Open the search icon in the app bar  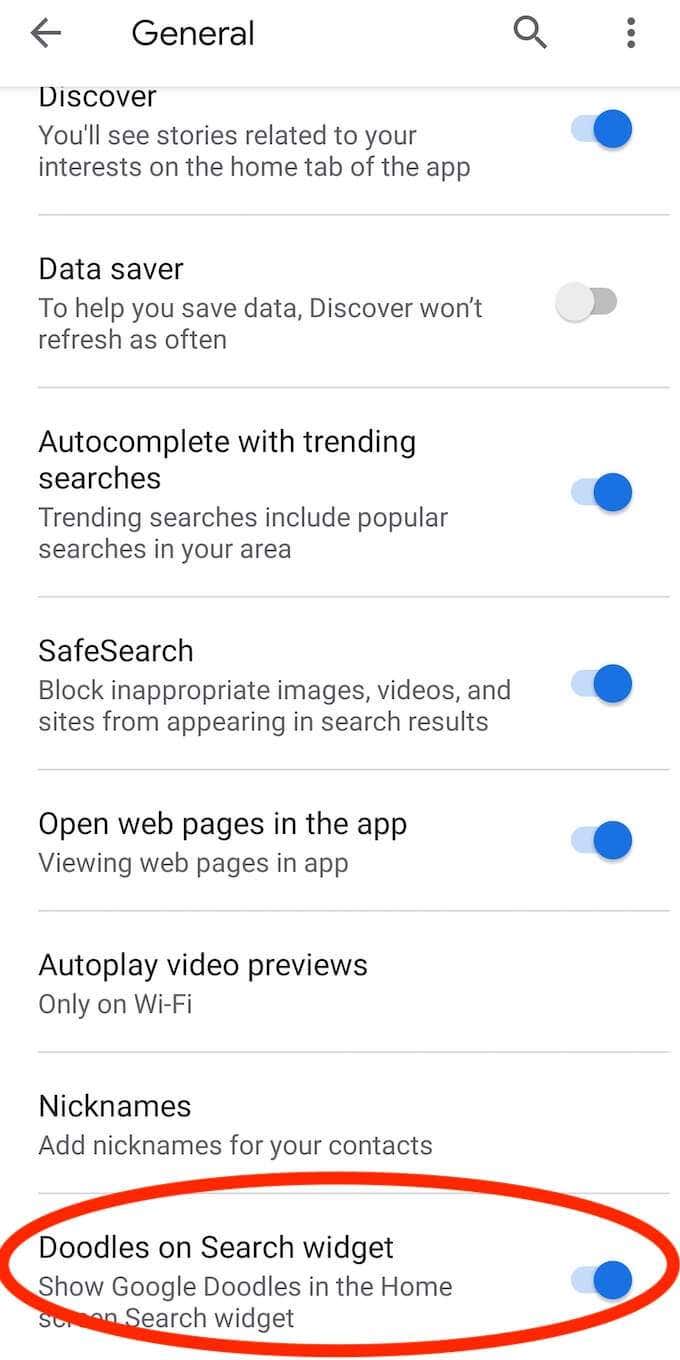tap(530, 34)
